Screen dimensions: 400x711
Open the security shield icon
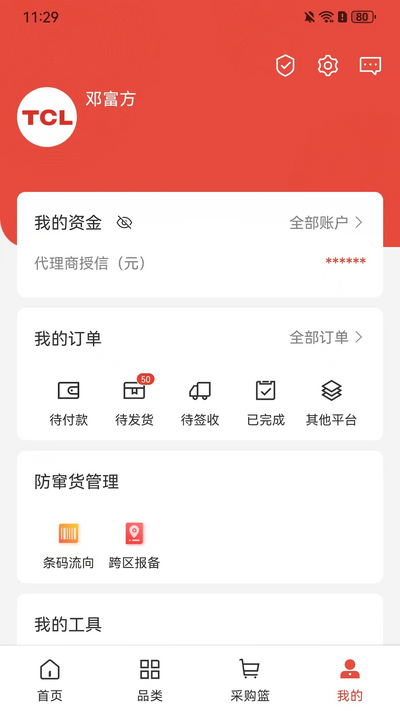tap(285, 66)
